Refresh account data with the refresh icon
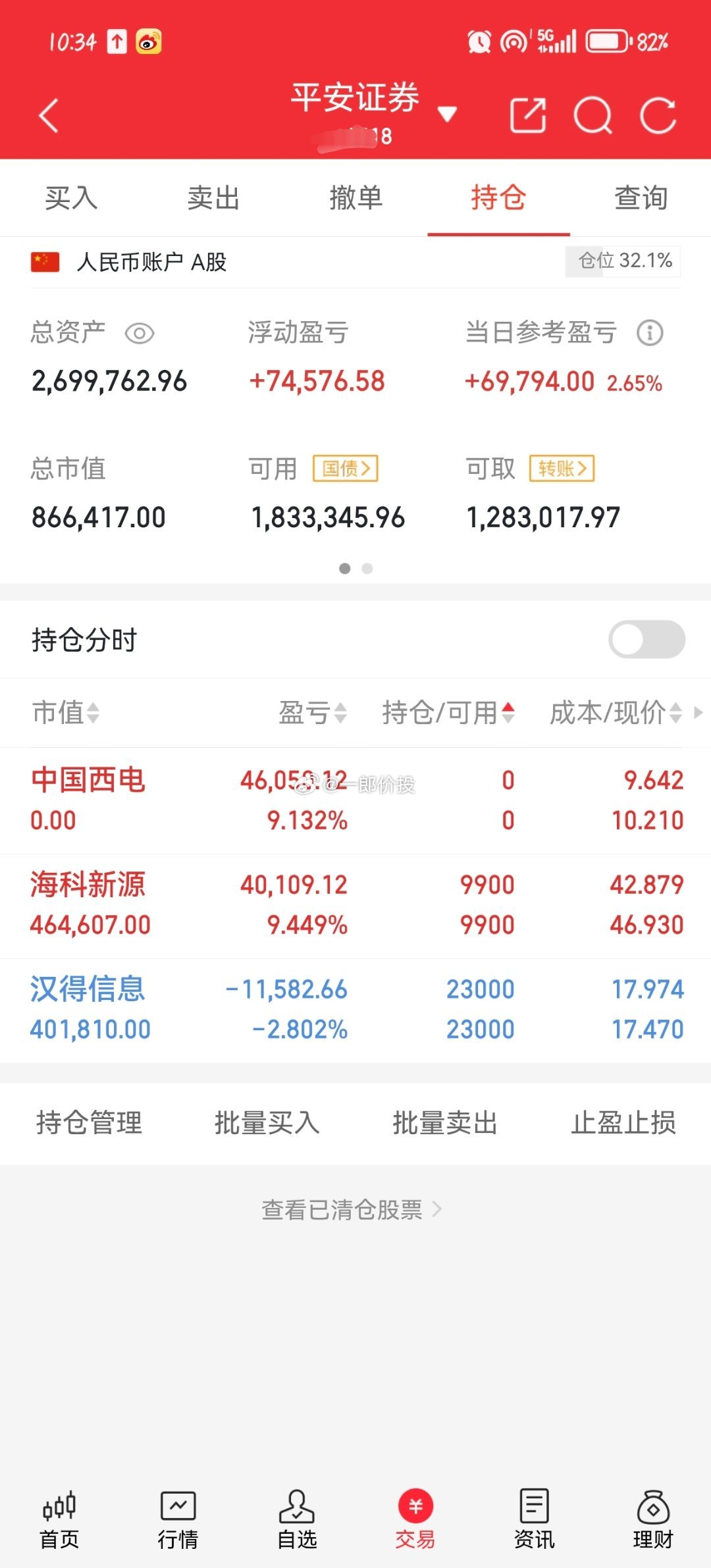The image size is (711, 1568). pyautogui.click(x=658, y=113)
